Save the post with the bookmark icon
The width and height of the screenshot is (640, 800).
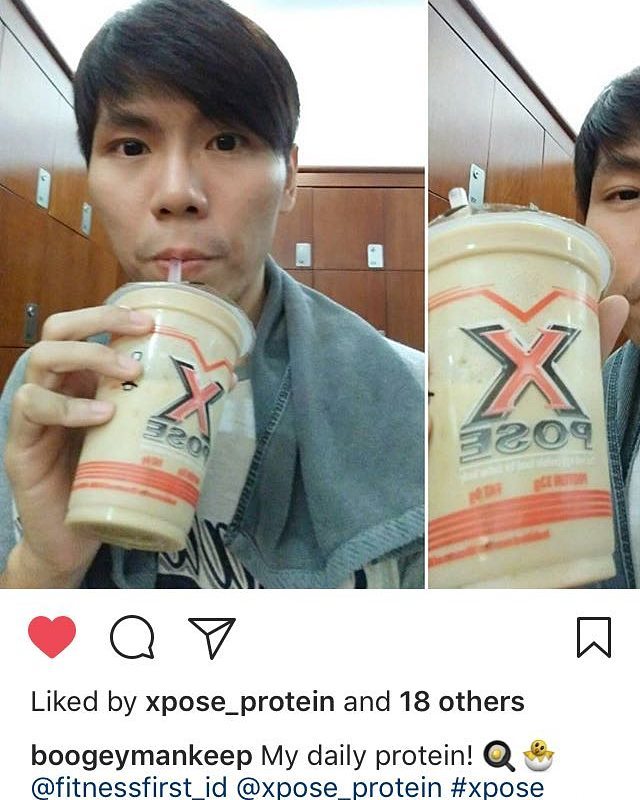pyautogui.click(x=594, y=637)
